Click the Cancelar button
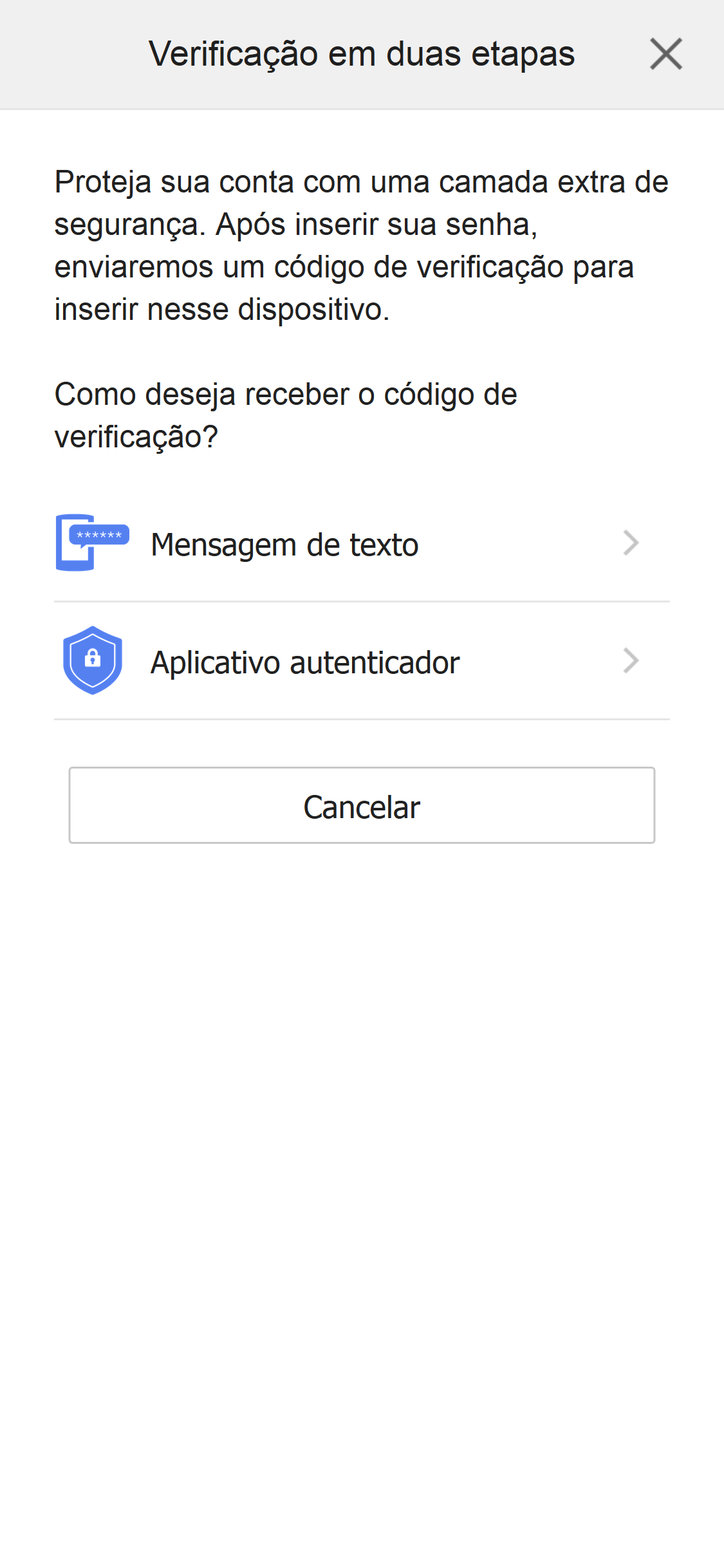Image resolution: width=724 pixels, height=1568 pixels. click(x=362, y=805)
